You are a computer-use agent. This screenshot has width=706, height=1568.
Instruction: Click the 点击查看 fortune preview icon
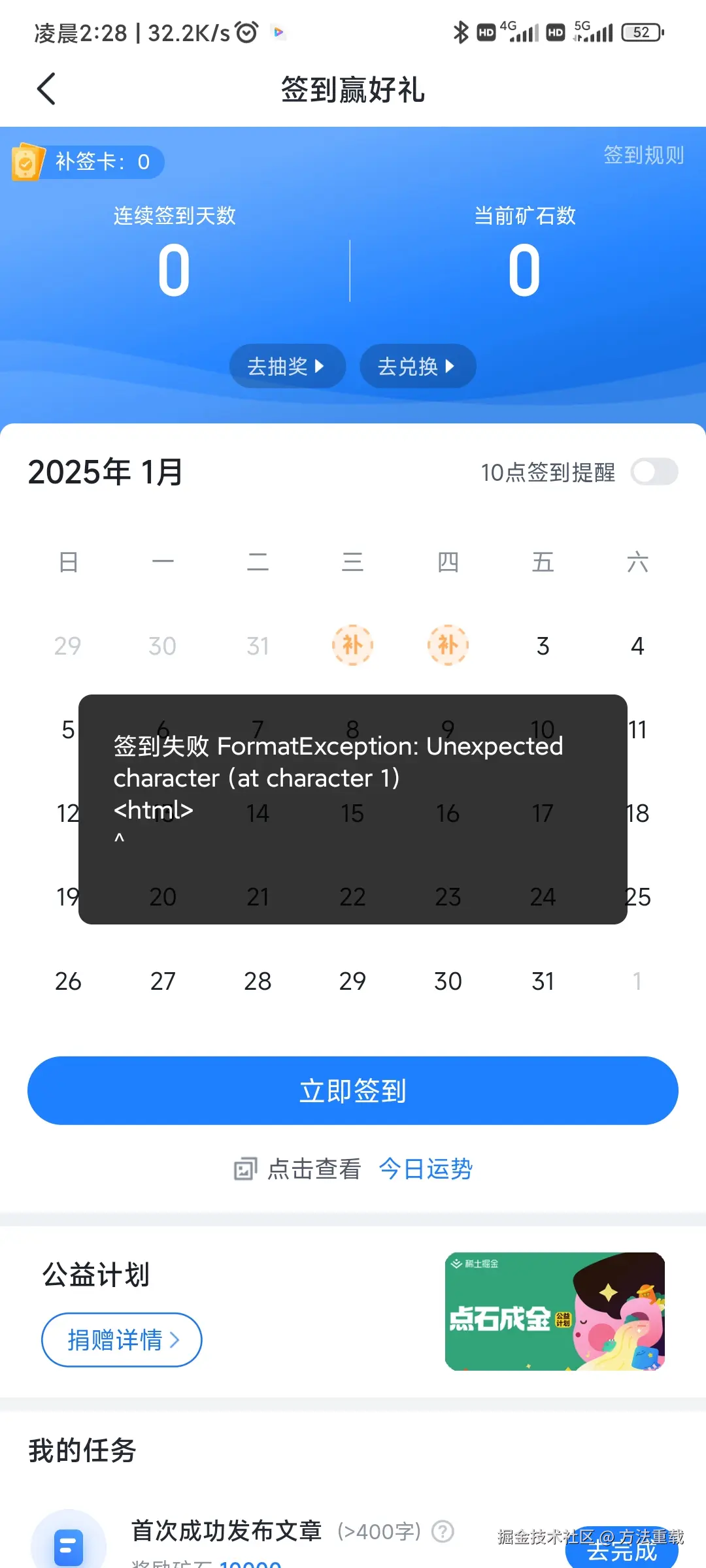[x=245, y=1169]
